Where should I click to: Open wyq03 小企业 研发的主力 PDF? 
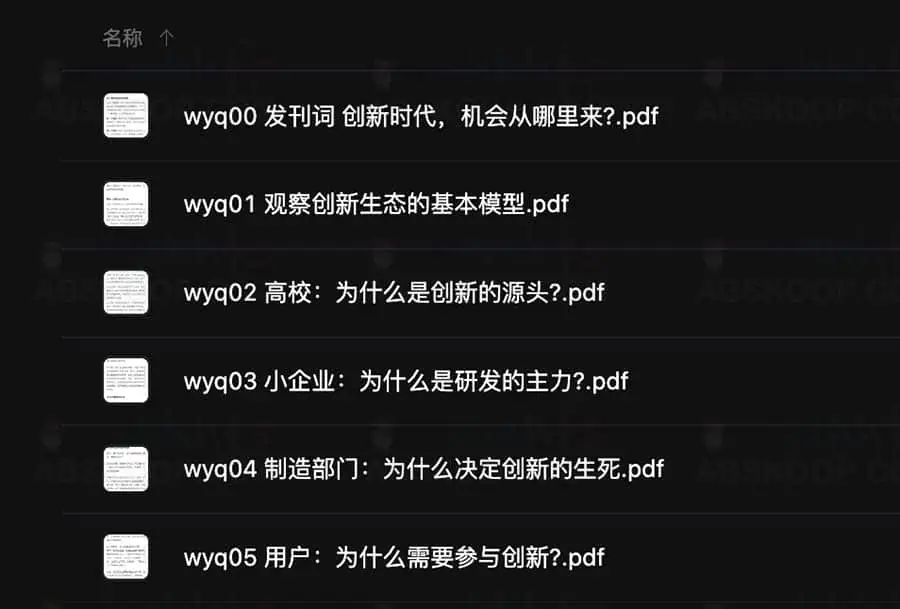[405, 380]
